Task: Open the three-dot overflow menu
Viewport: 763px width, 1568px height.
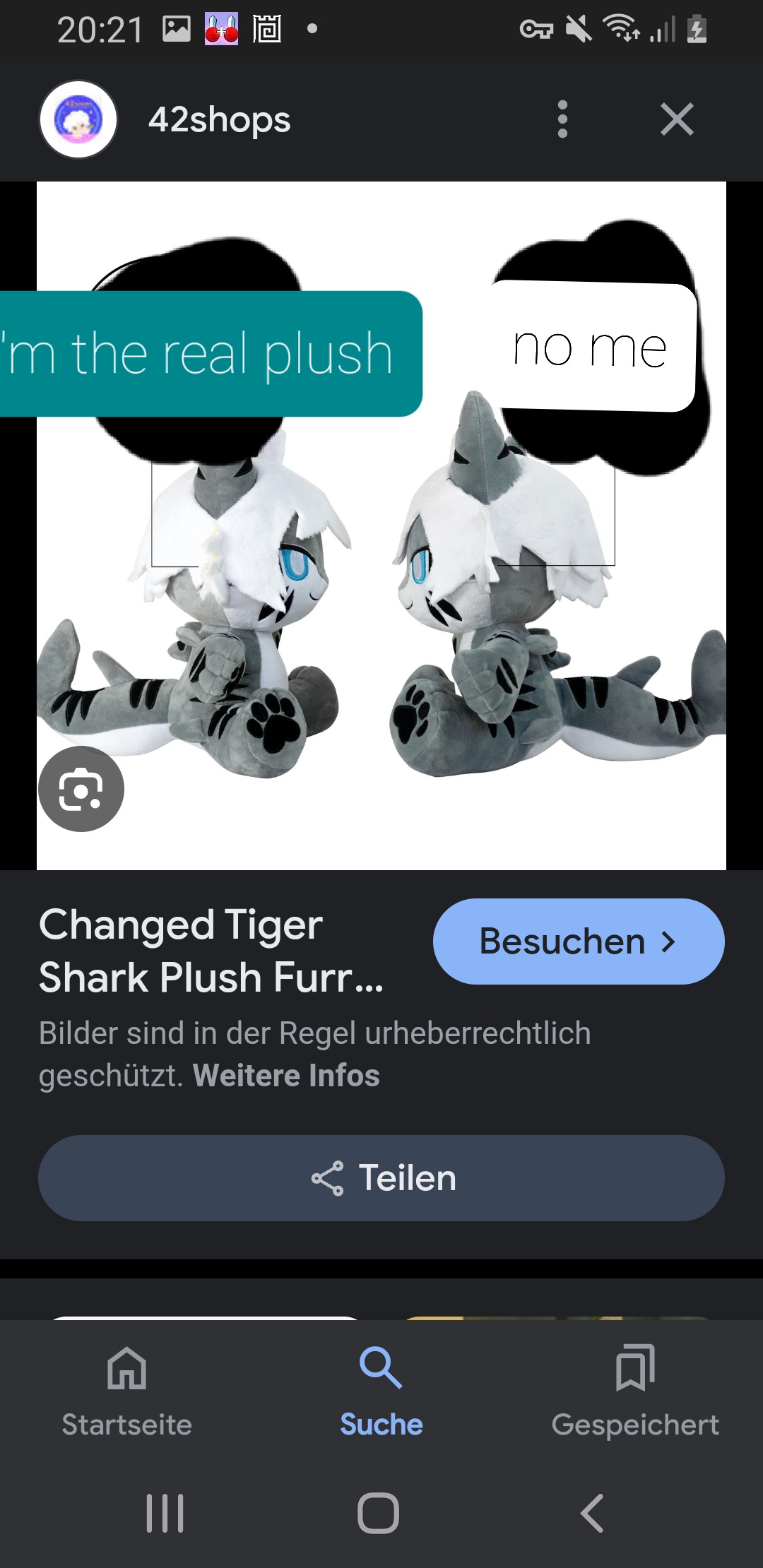Action: click(x=562, y=119)
